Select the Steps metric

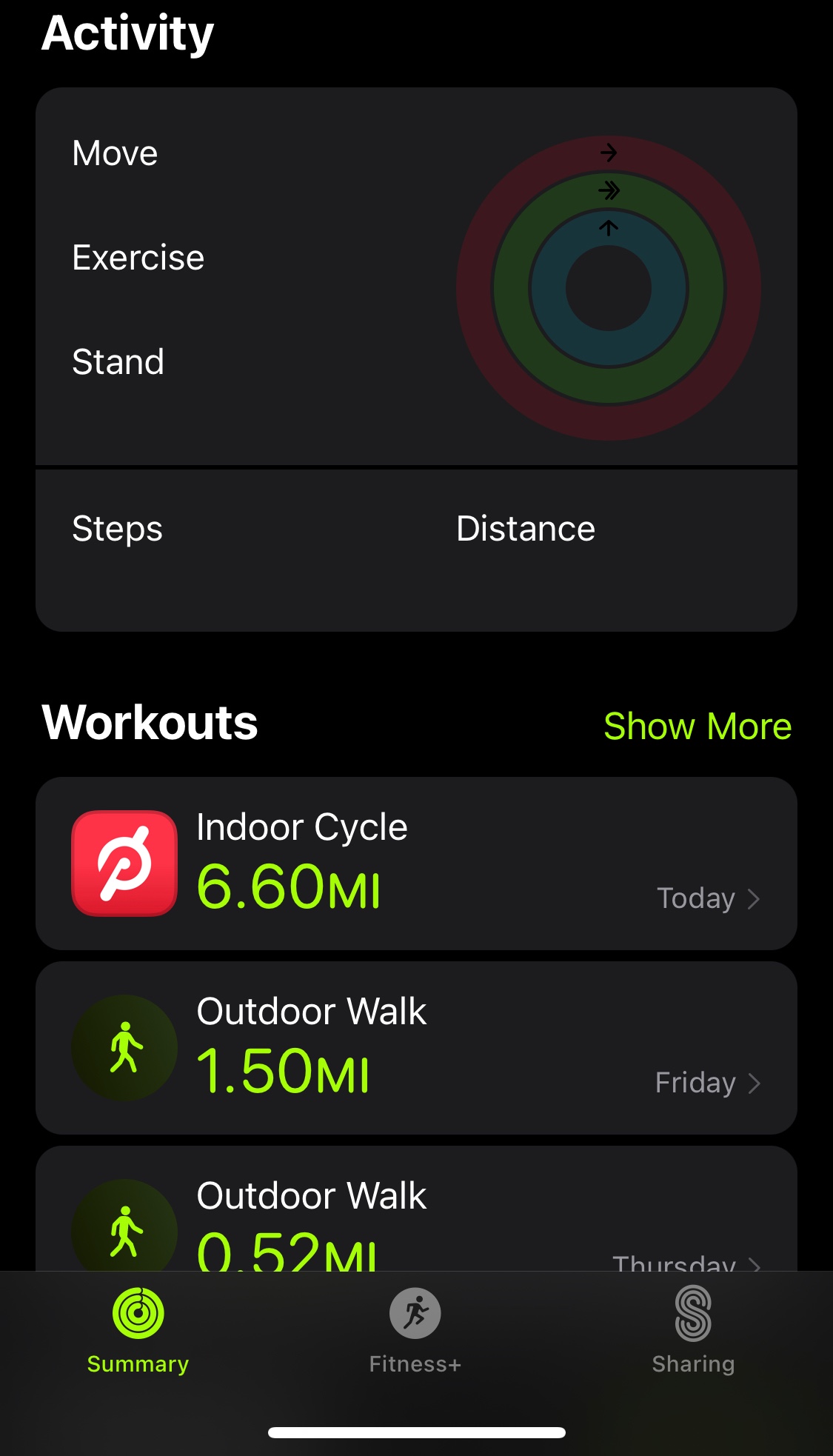118,528
